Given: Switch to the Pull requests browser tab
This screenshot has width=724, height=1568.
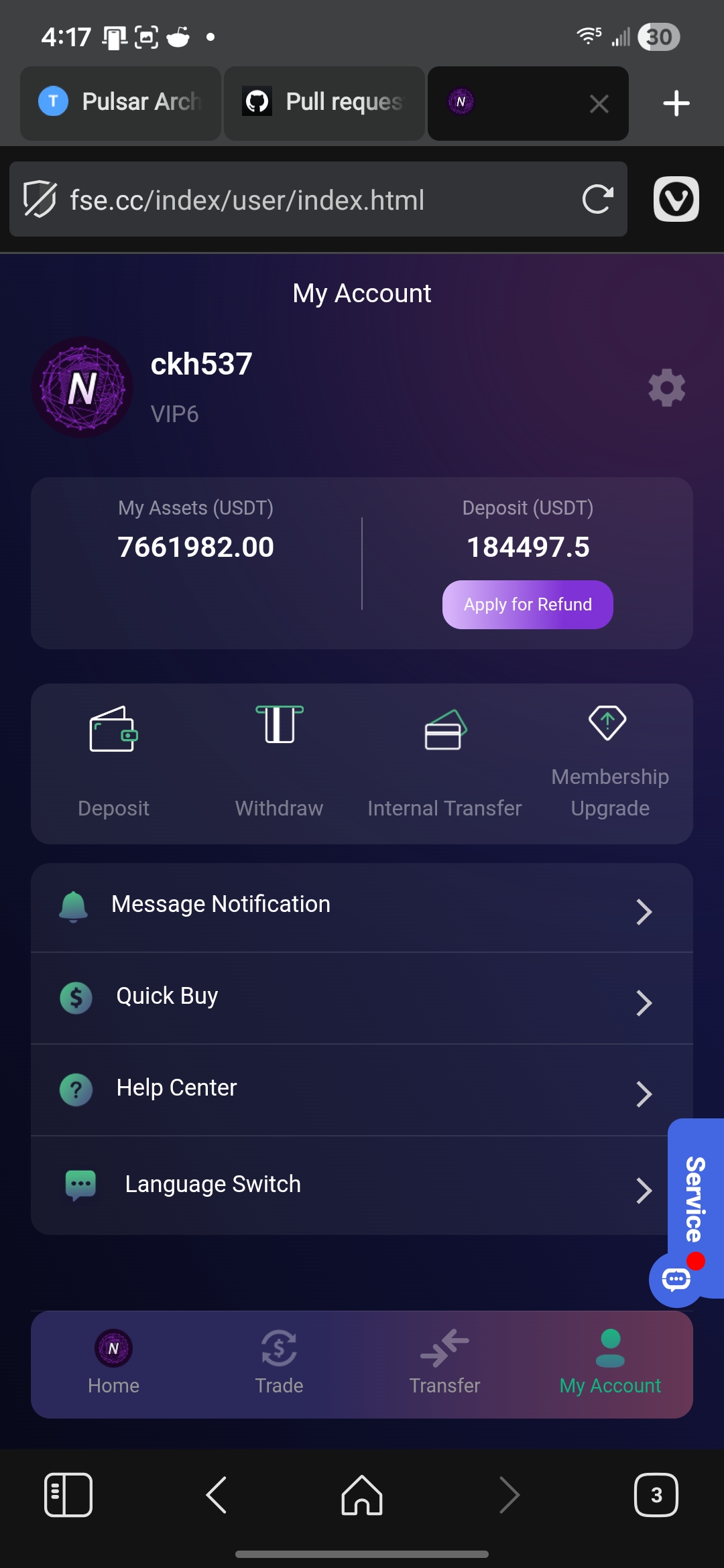Looking at the screenshot, I should 324,103.
